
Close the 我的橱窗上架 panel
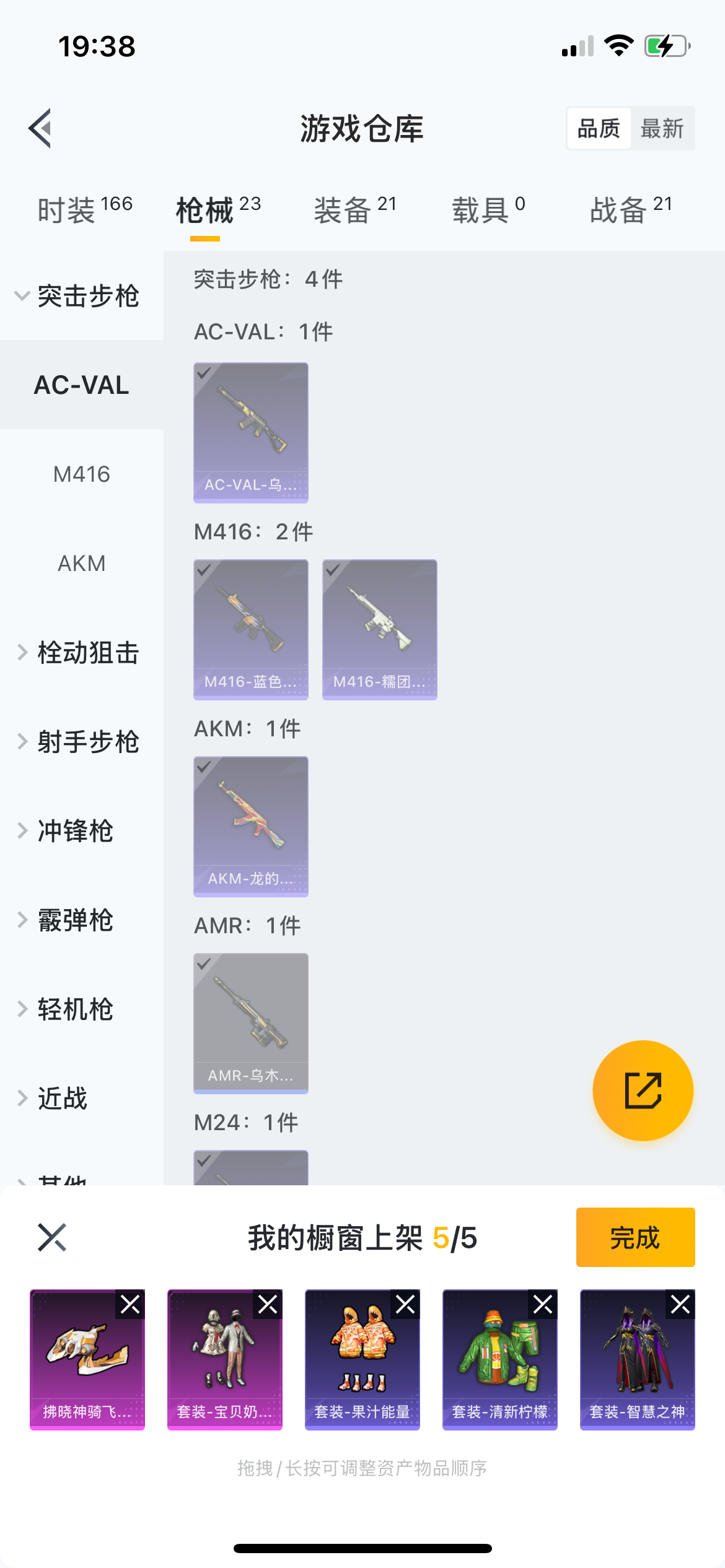[52, 1237]
